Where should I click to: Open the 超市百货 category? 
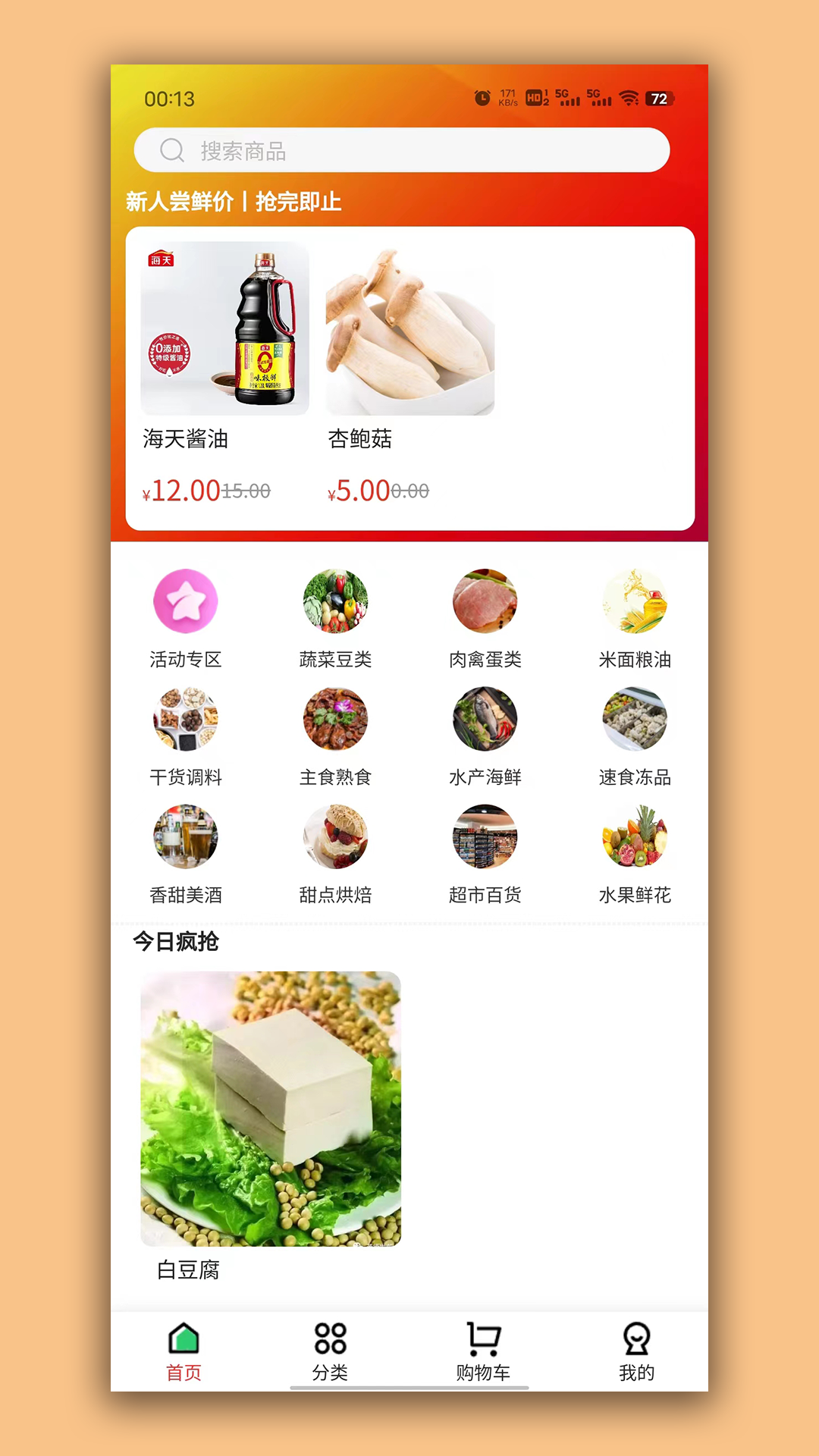pos(485,836)
